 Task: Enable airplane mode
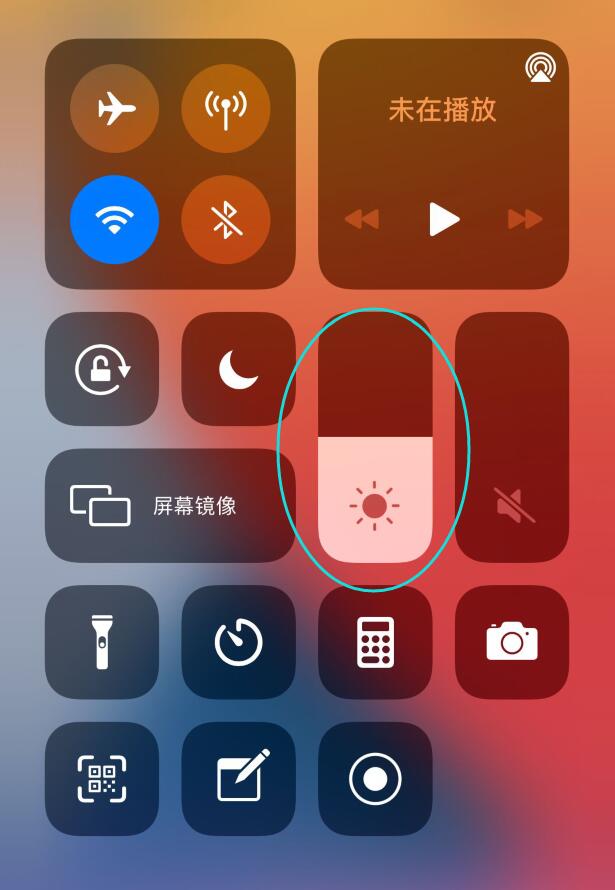tap(114, 108)
